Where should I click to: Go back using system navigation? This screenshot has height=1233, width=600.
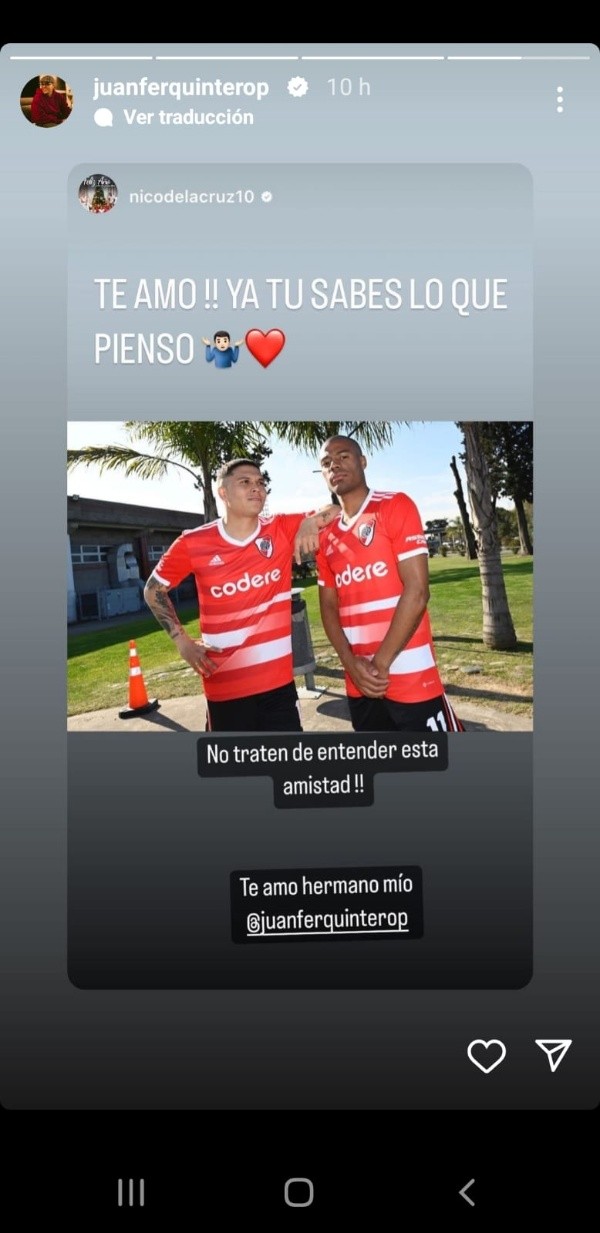[466, 1192]
